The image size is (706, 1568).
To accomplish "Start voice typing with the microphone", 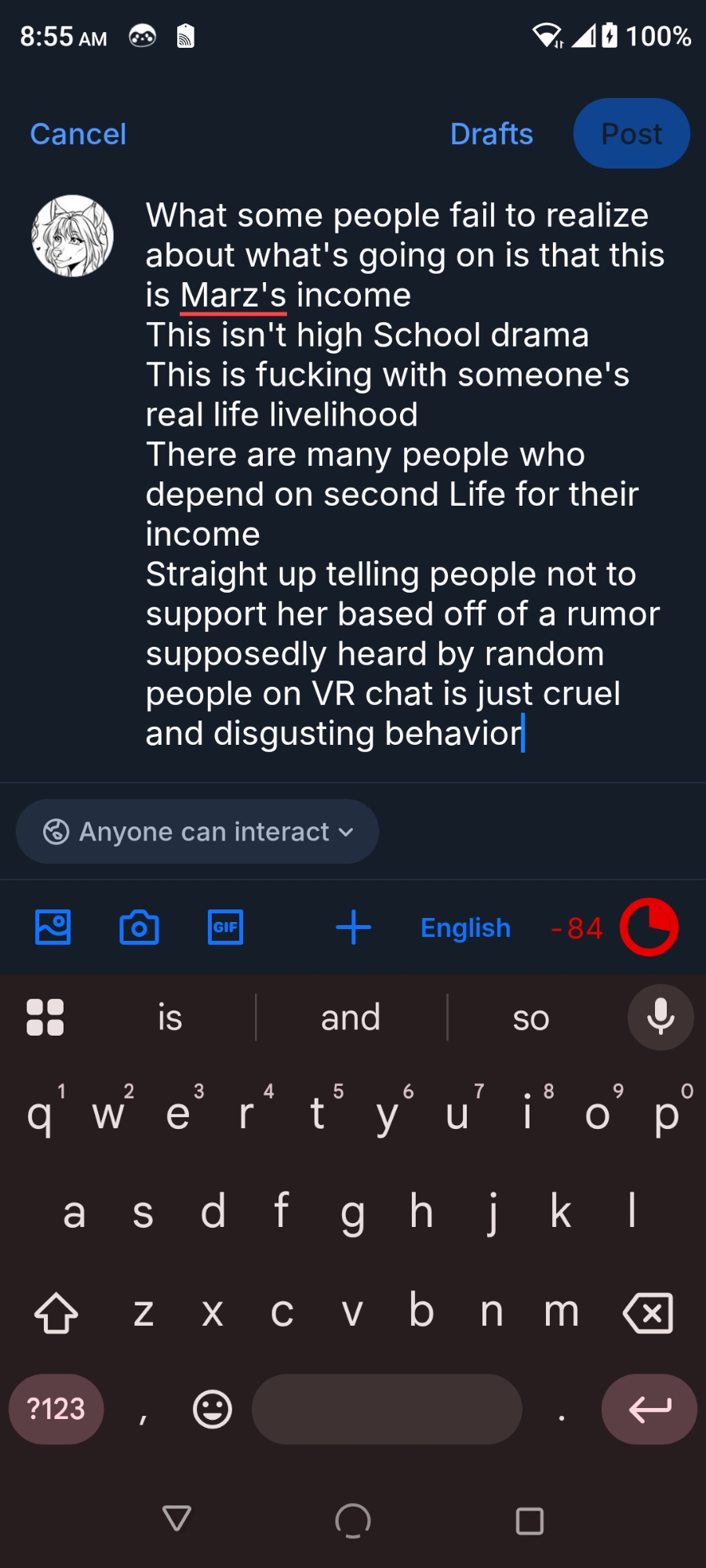I will click(661, 1017).
